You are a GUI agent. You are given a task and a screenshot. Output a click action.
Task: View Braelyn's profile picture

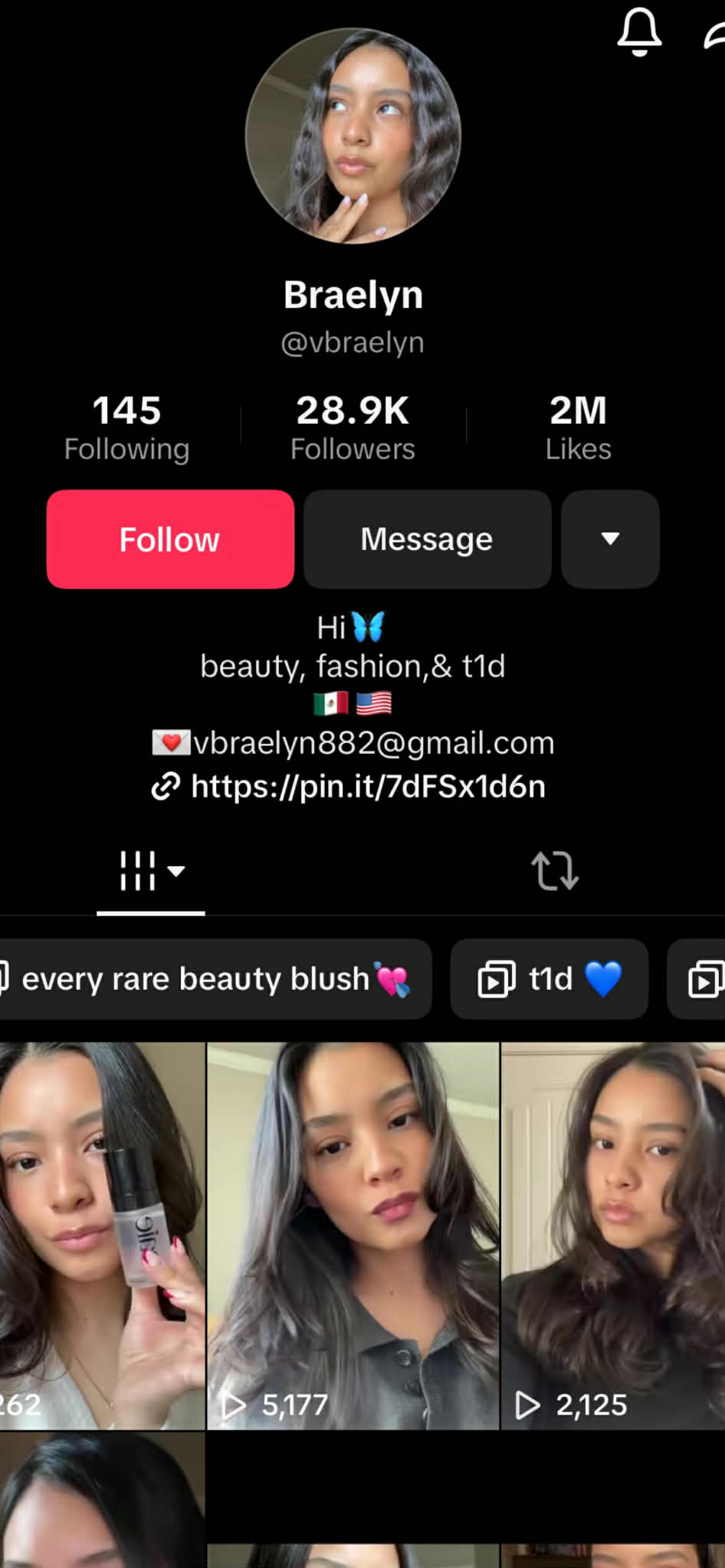pyautogui.click(x=353, y=136)
